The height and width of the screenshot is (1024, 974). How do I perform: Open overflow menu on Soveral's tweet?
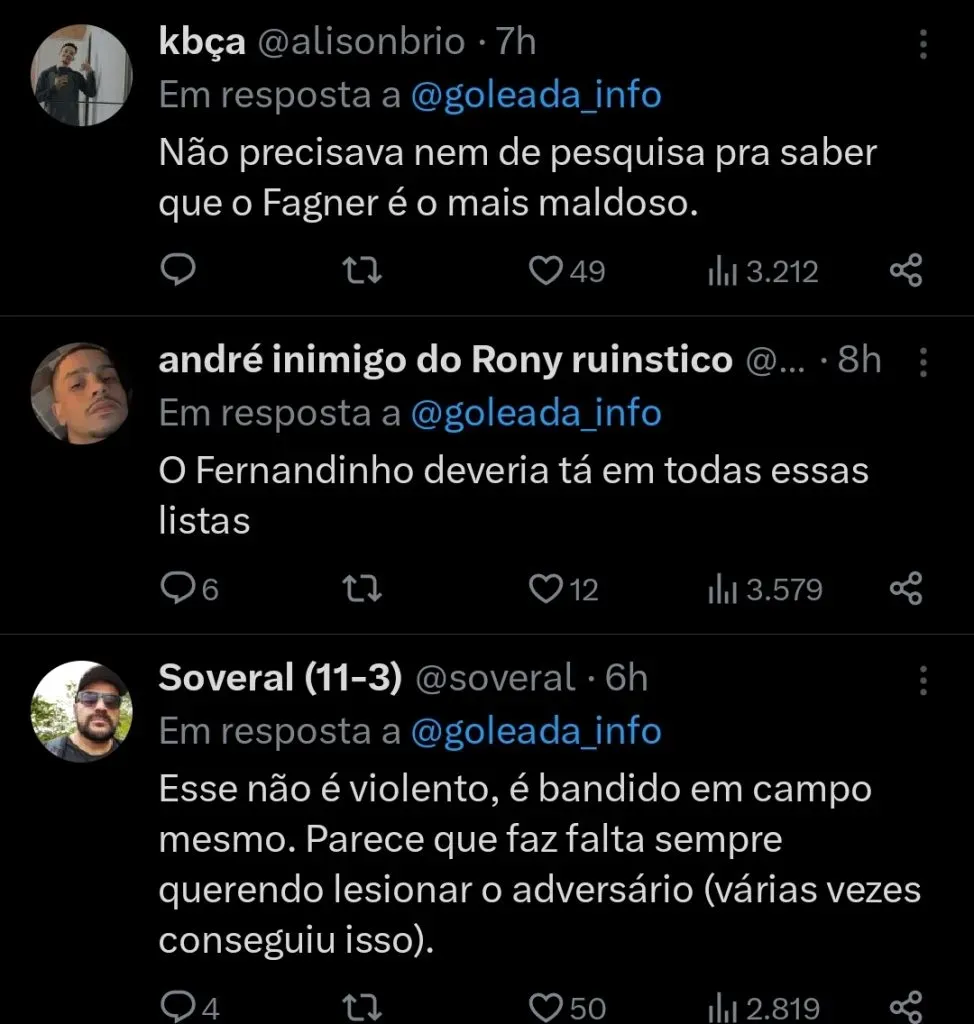tap(922, 680)
